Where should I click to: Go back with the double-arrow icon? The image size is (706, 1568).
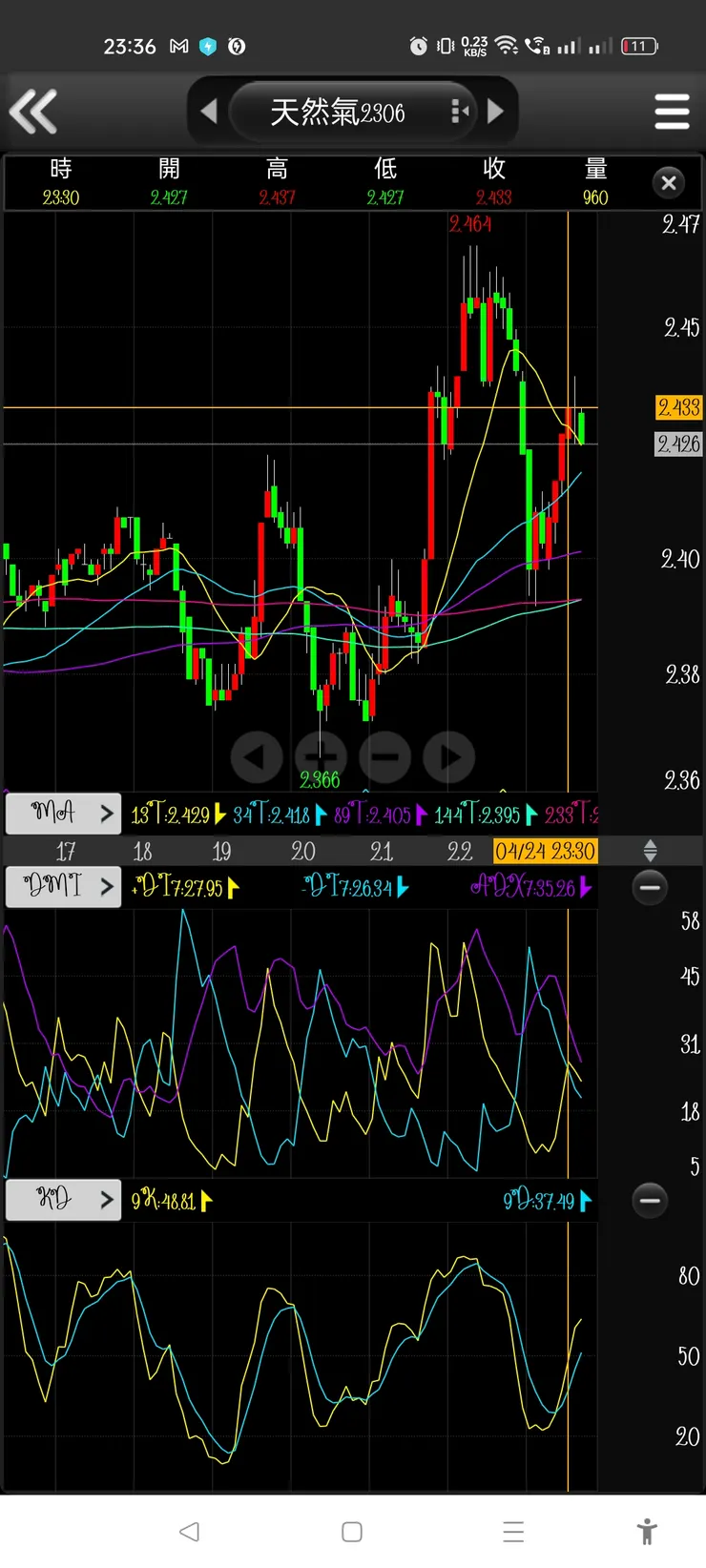(x=34, y=112)
